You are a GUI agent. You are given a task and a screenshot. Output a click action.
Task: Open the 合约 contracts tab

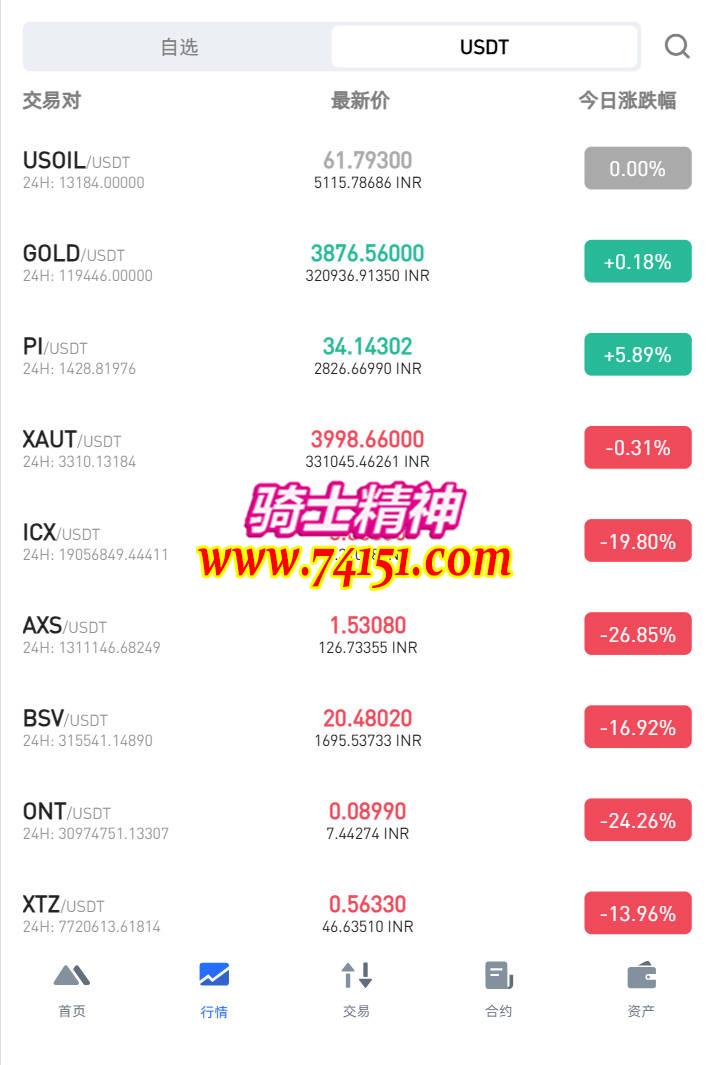click(498, 990)
